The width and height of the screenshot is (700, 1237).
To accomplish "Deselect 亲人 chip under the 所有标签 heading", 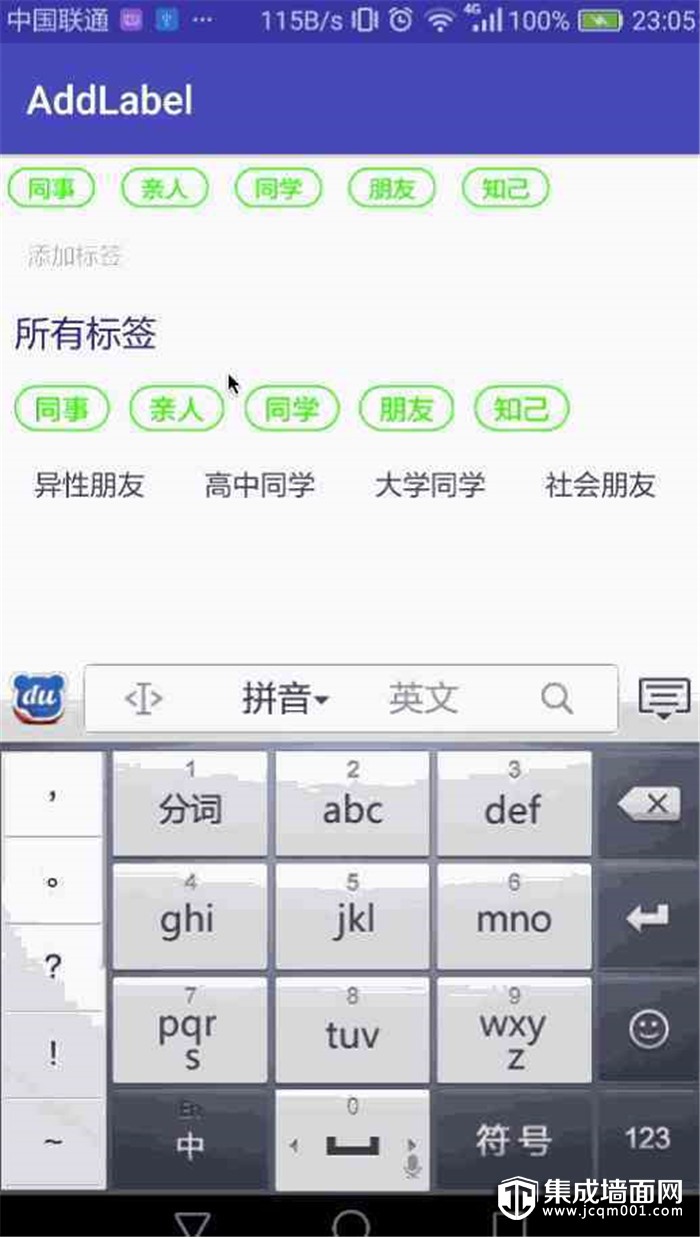I will tap(176, 408).
